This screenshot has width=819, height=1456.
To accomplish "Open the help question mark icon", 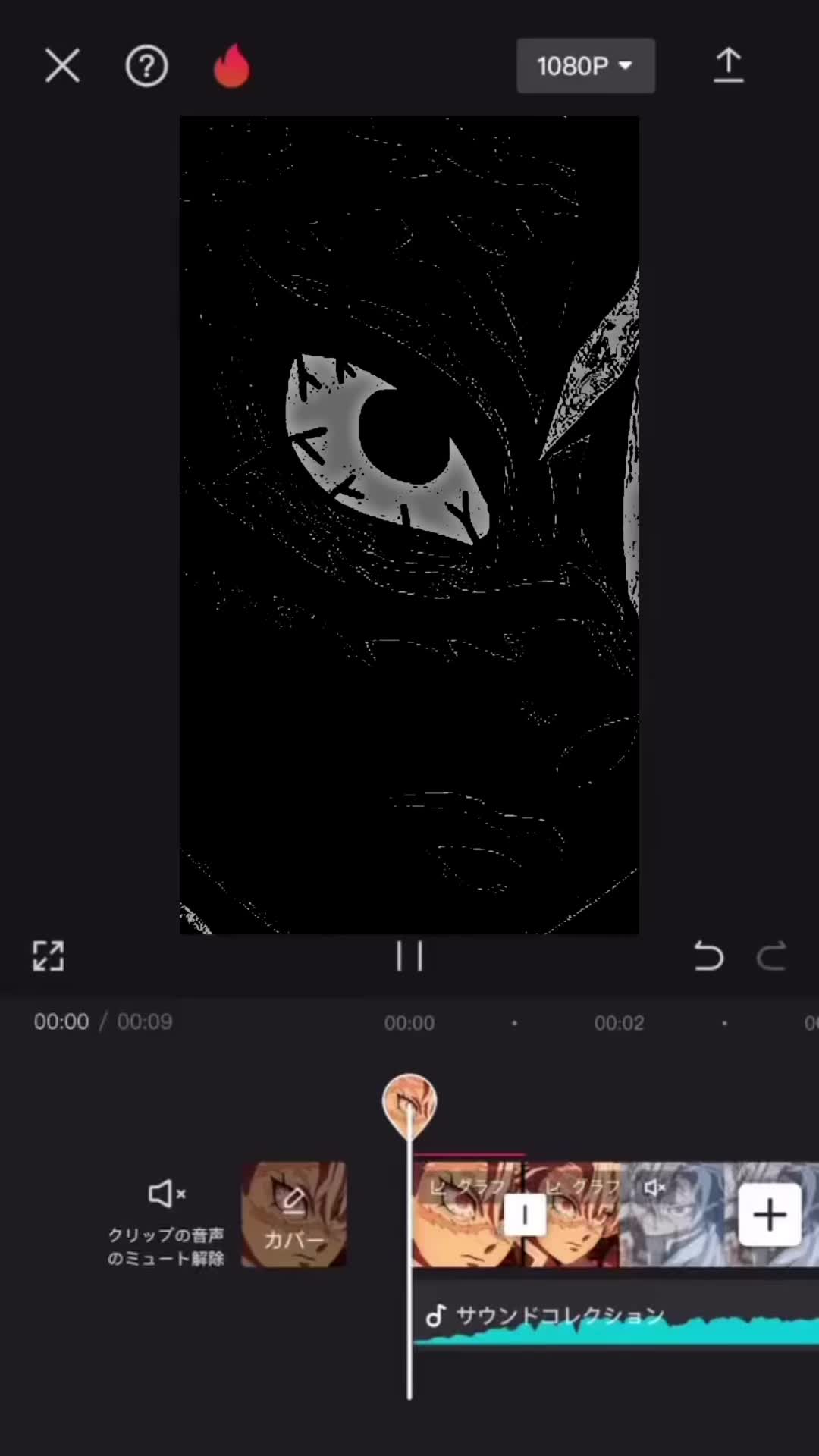I will point(146,66).
